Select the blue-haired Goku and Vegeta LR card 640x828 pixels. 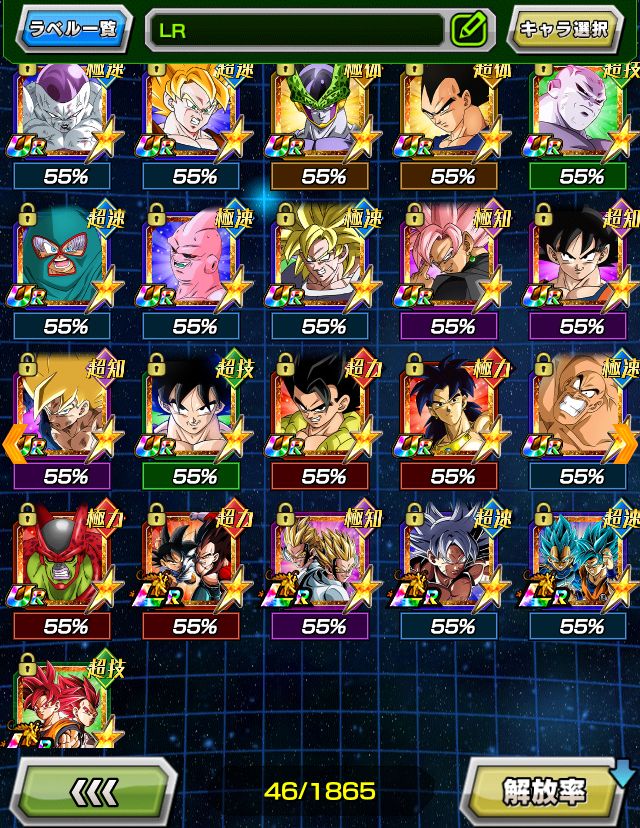581,562
